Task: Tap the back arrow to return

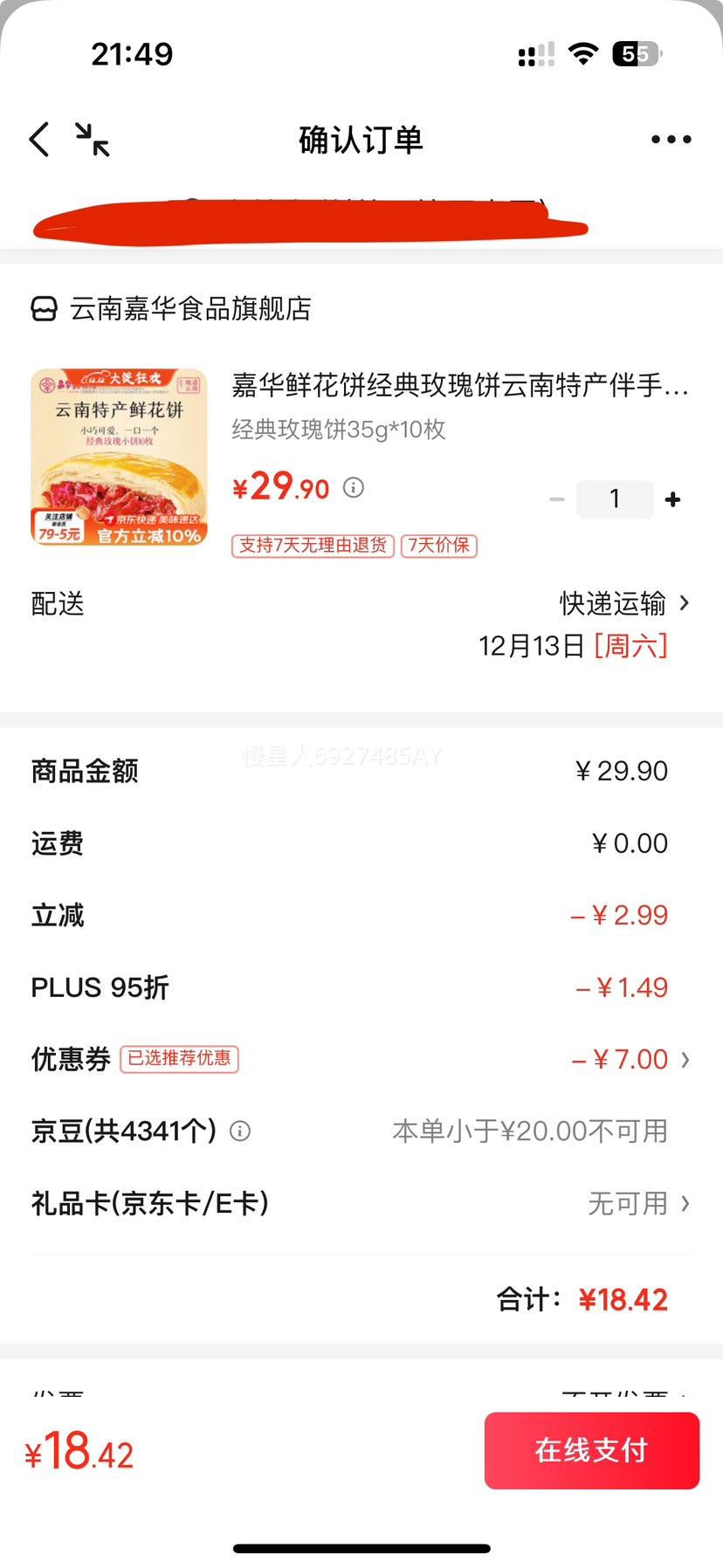Action: click(38, 138)
